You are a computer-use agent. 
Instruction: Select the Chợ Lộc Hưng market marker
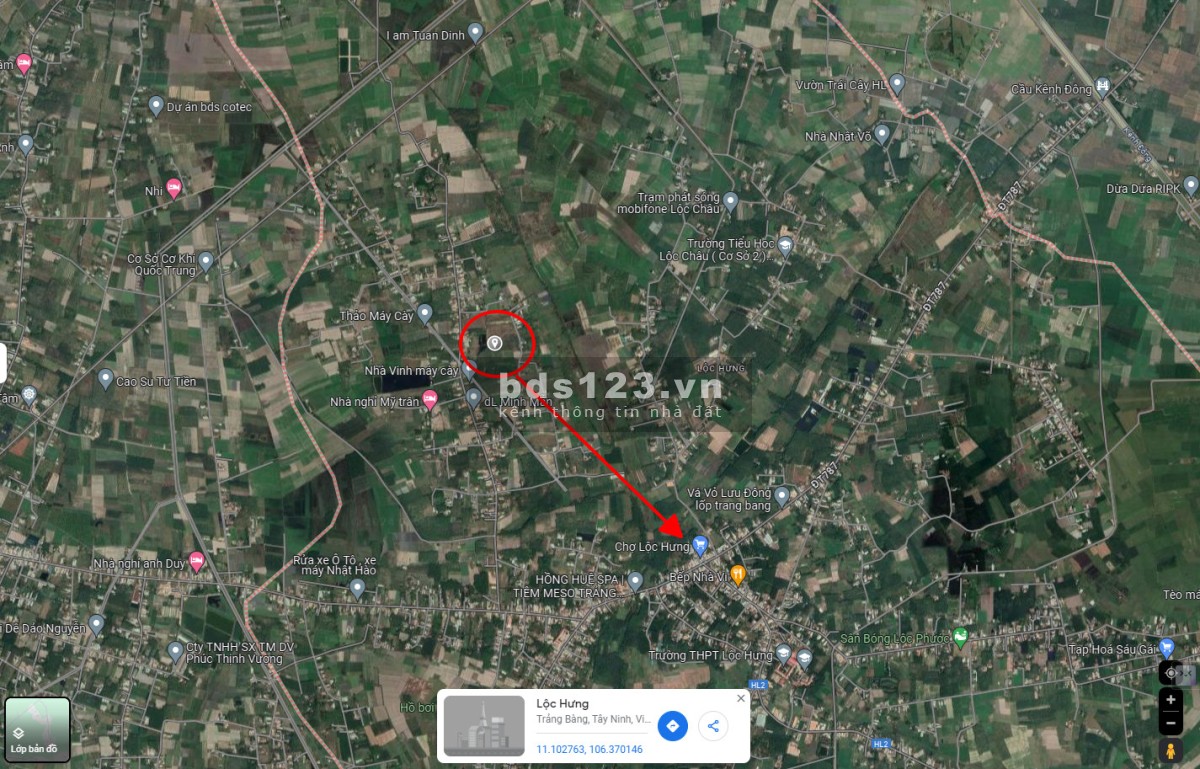pos(700,546)
